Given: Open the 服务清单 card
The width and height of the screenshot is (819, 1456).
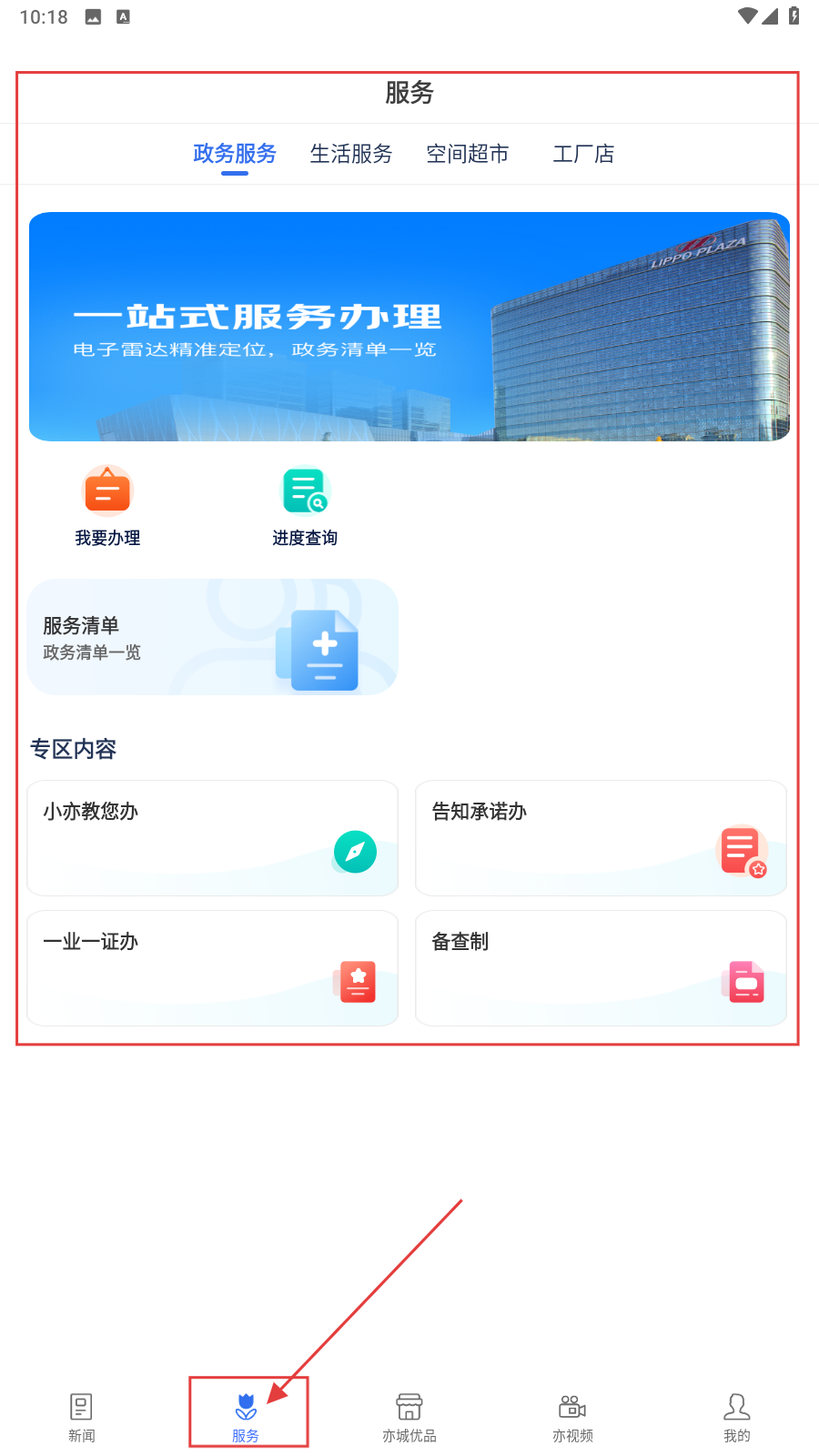Looking at the screenshot, I should click(212, 637).
